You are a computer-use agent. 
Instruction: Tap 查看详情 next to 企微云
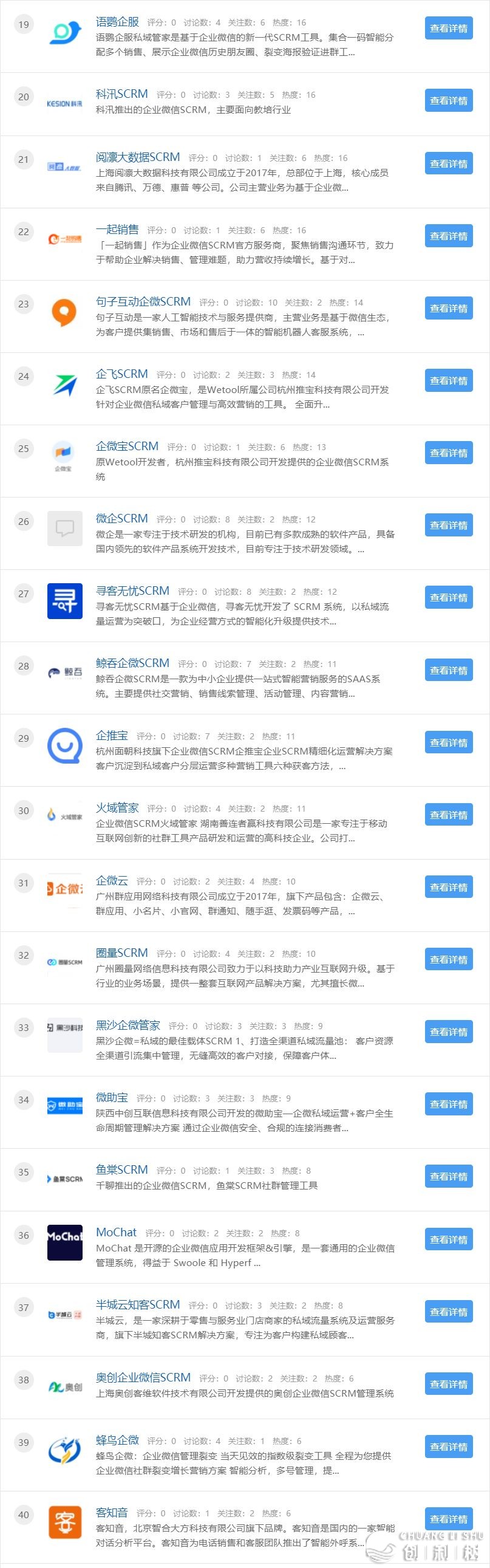449,888
